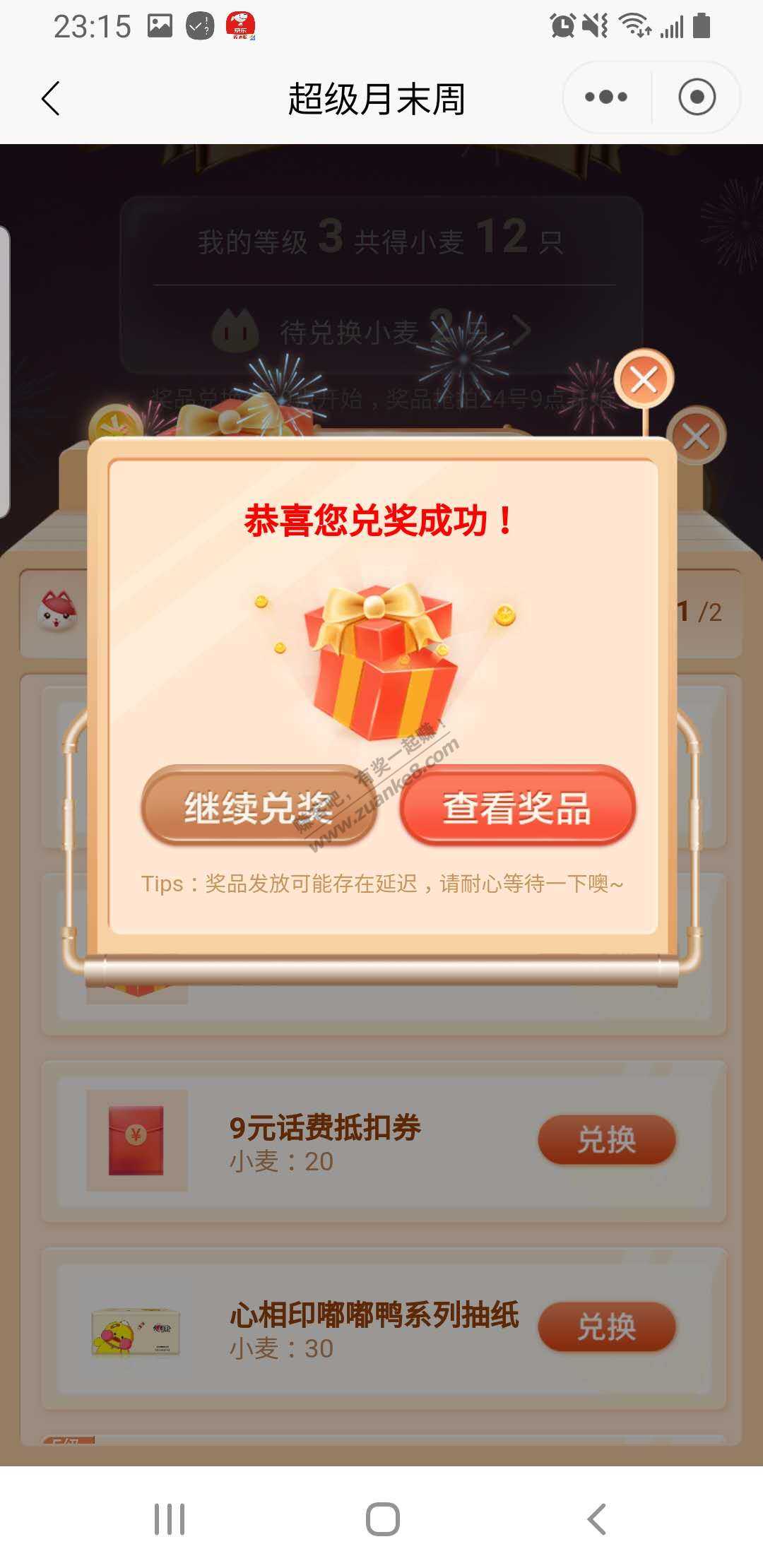This screenshot has width=763, height=1568.
Task: View prizes with 查看奖品 button
Action: pos(517,807)
